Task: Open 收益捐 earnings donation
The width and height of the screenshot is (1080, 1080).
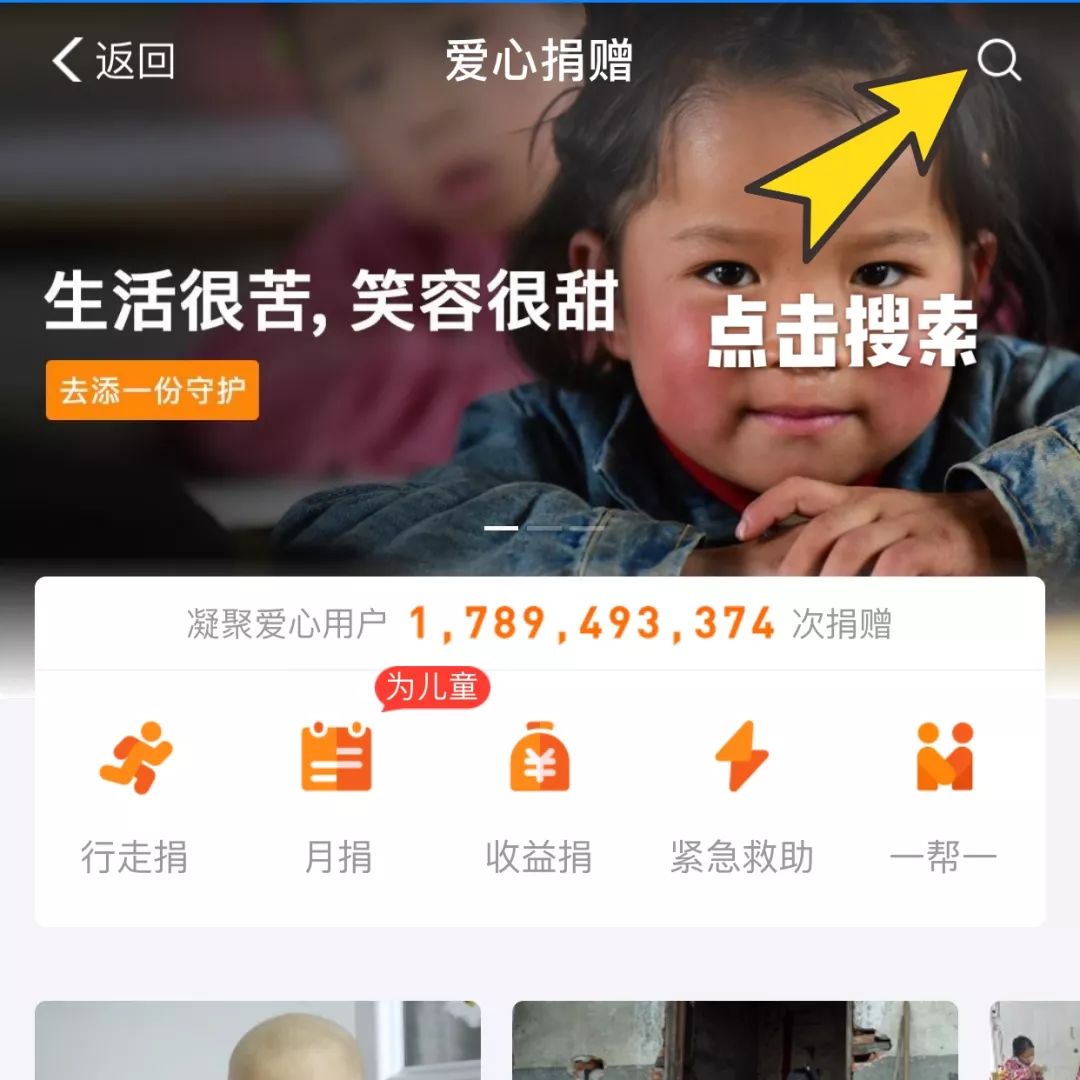Action: 539,797
